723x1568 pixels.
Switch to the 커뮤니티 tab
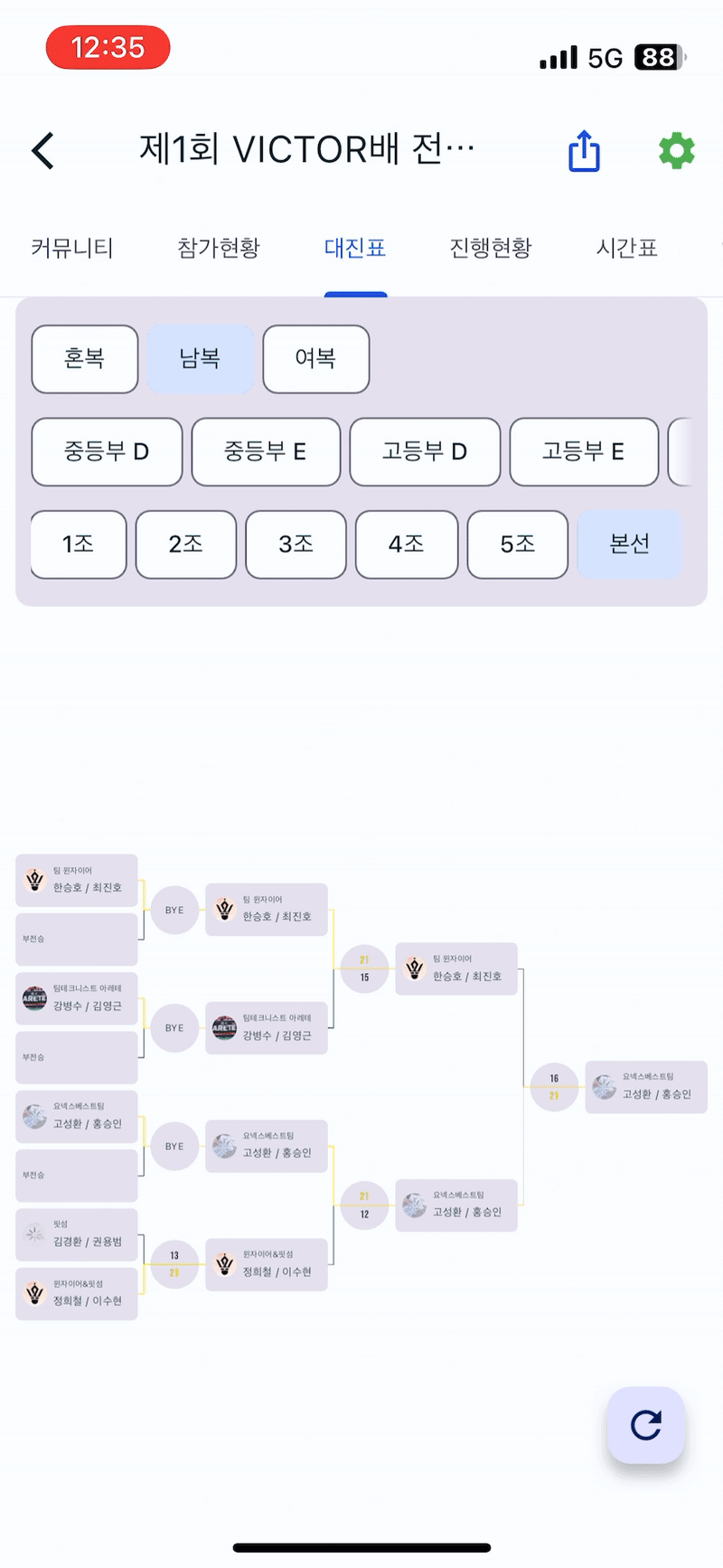click(72, 248)
